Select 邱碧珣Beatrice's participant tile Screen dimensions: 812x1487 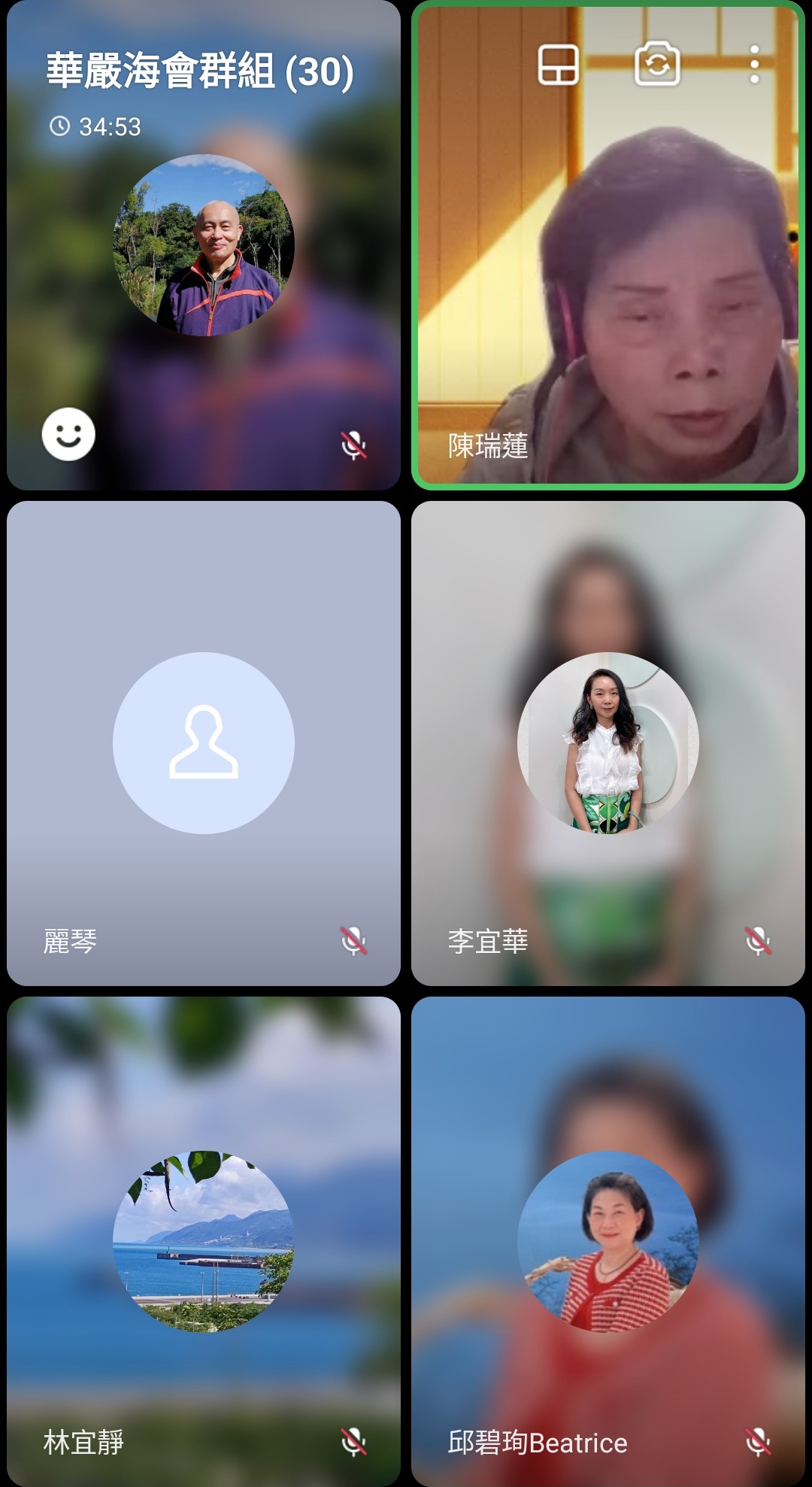click(x=607, y=1241)
